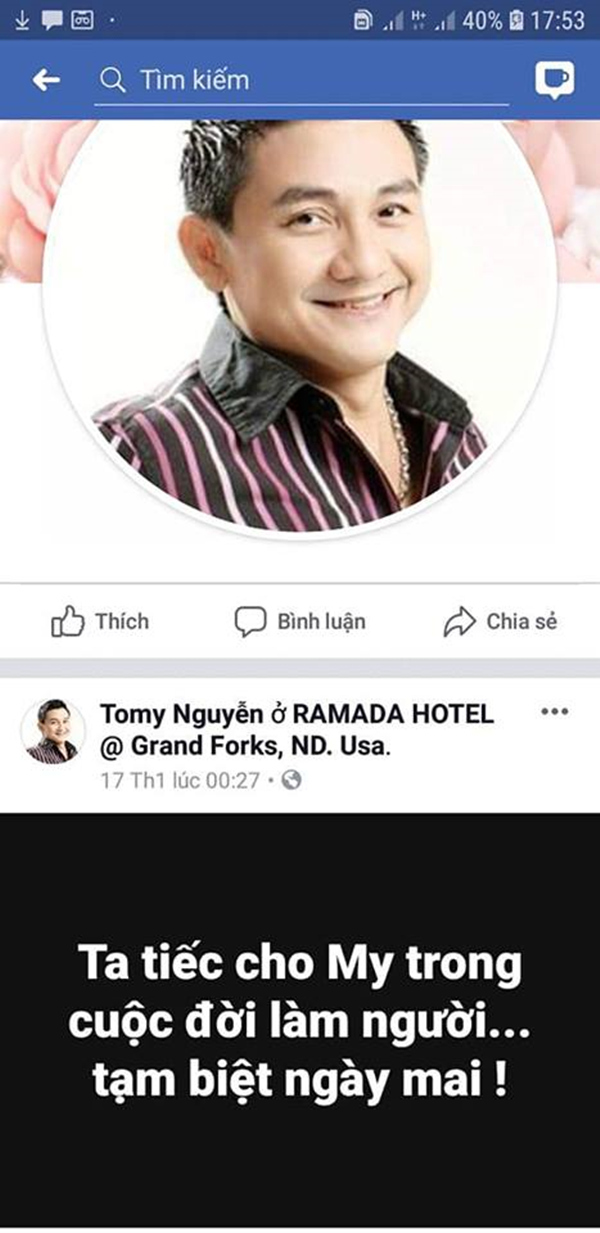Go back using the top arrow

46,81
